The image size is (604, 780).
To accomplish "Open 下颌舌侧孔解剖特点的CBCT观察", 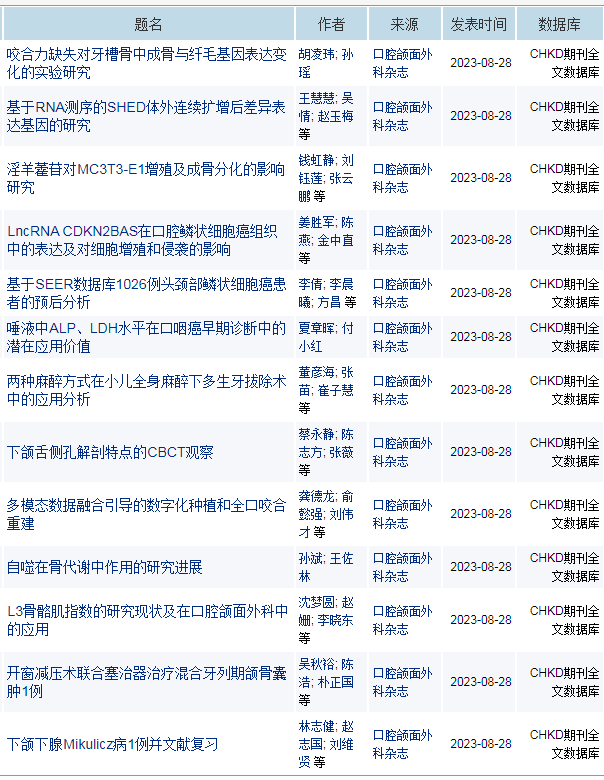I will tap(110, 452).
